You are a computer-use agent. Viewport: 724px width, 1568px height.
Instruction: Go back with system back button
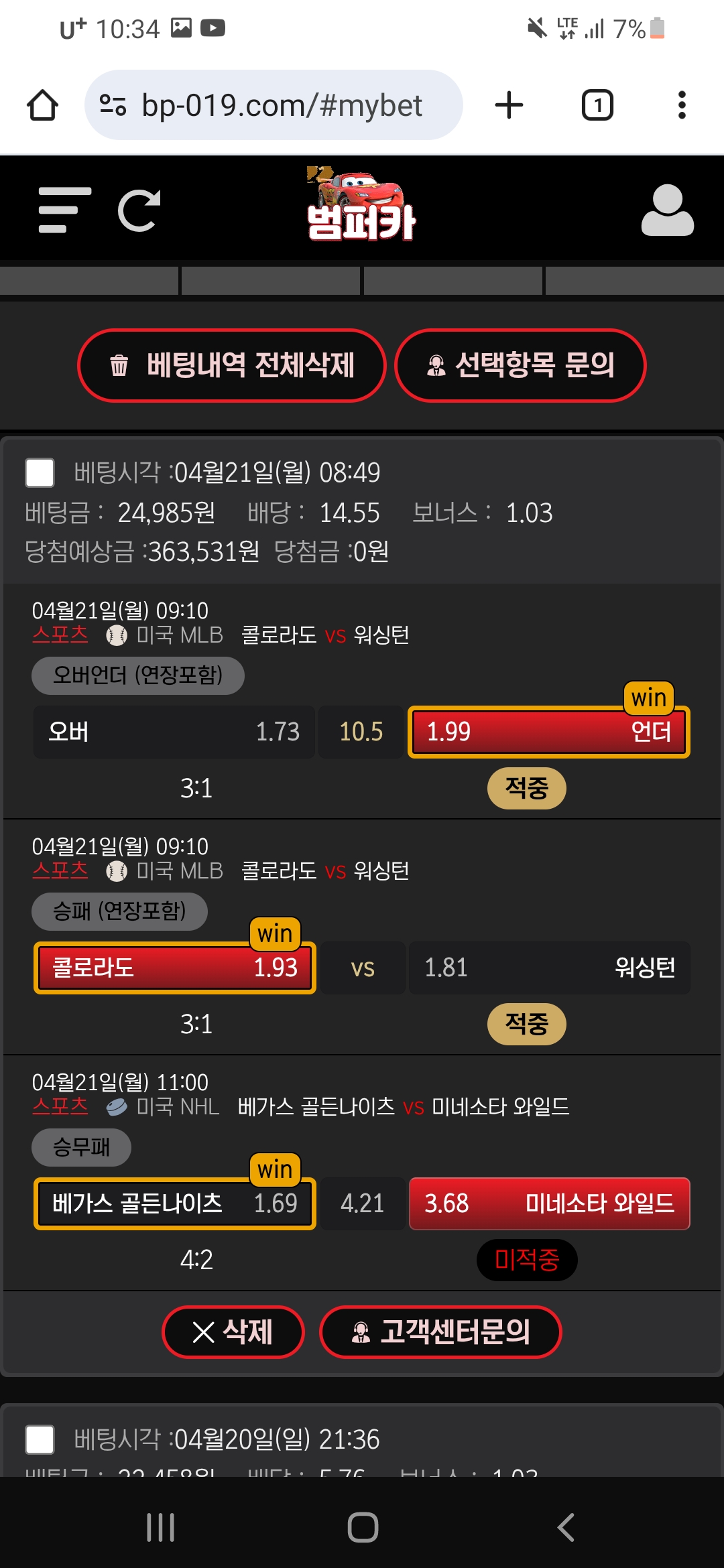(x=565, y=1528)
